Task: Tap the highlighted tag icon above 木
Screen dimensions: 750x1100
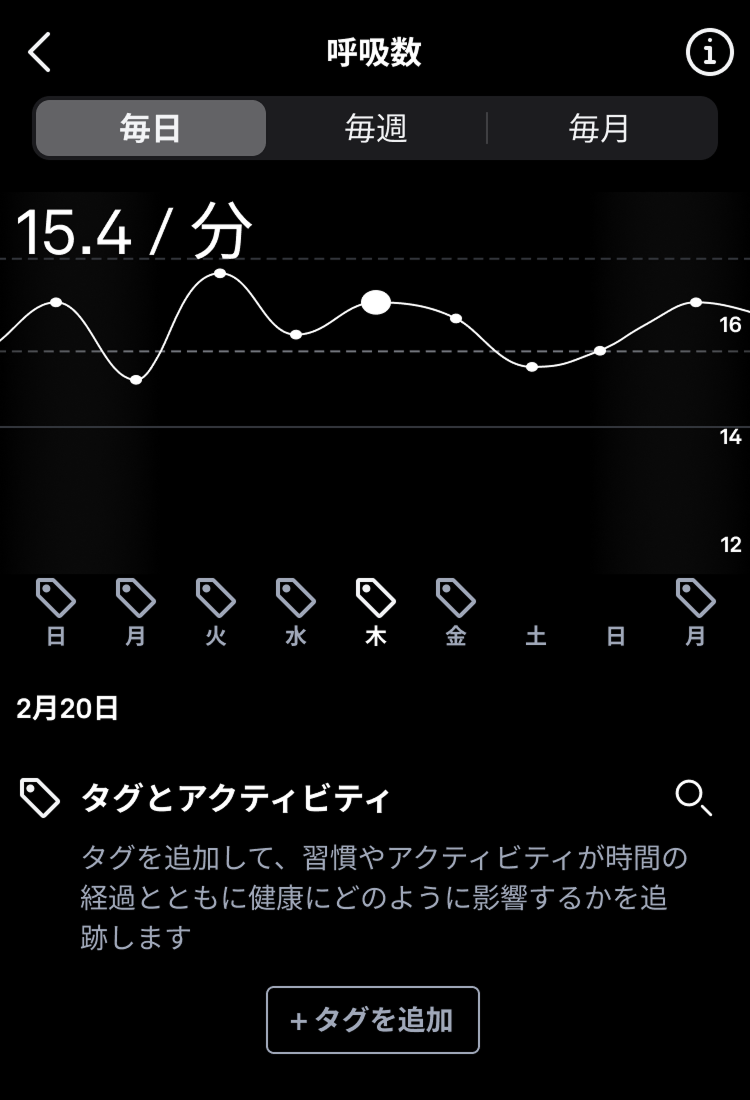Action: [x=376, y=598]
